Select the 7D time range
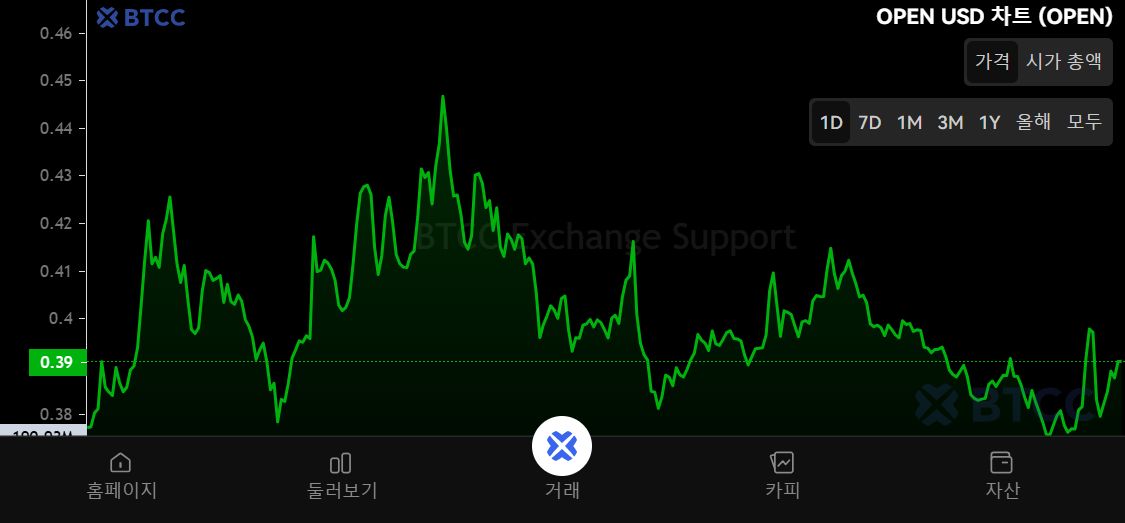 click(870, 123)
